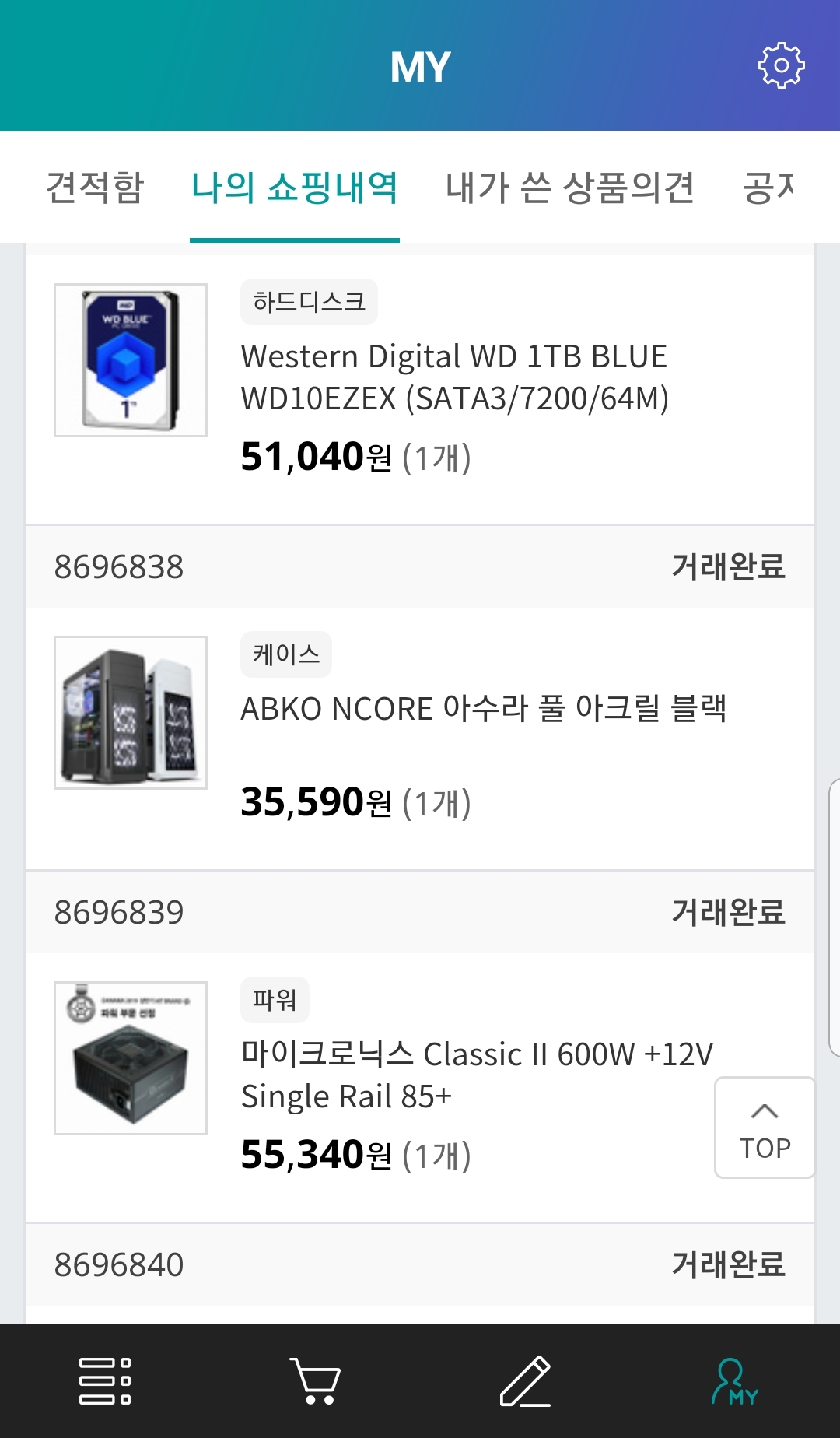The width and height of the screenshot is (840, 1438).
Task: Open the category list menu icon
Action: point(105,1381)
